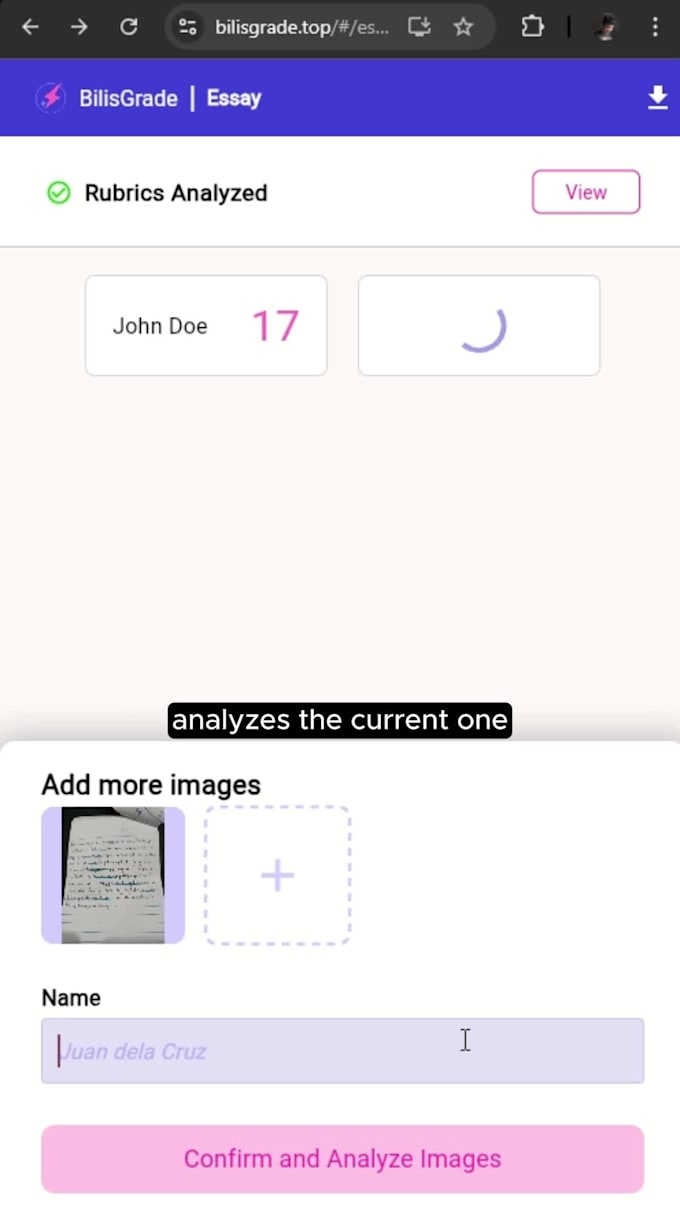The height and width of the screenshot is (1209, 680).
Task: Open the browser extensions menu
Action: pos(532,27)
